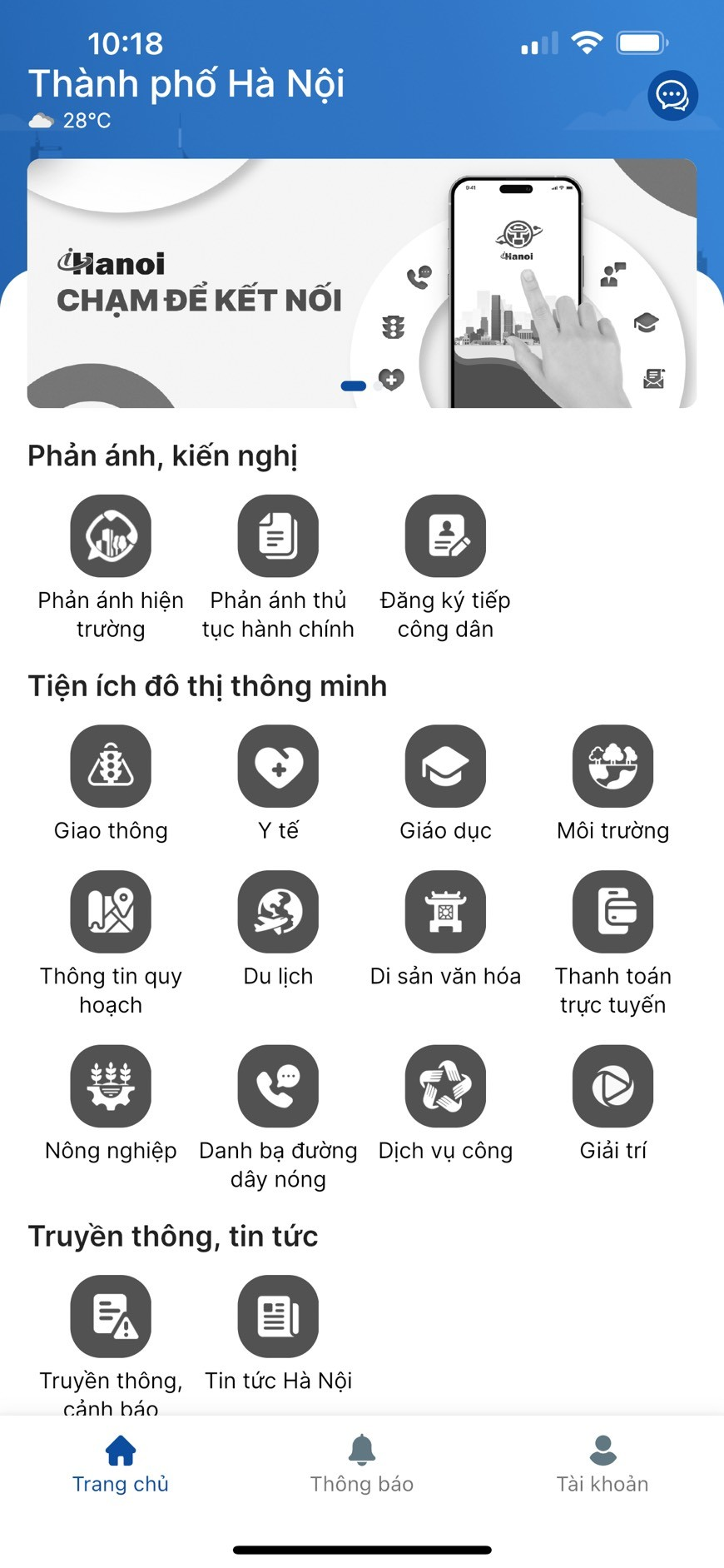Select Phản ánh thủ tục hành chính

click(278, 536)
